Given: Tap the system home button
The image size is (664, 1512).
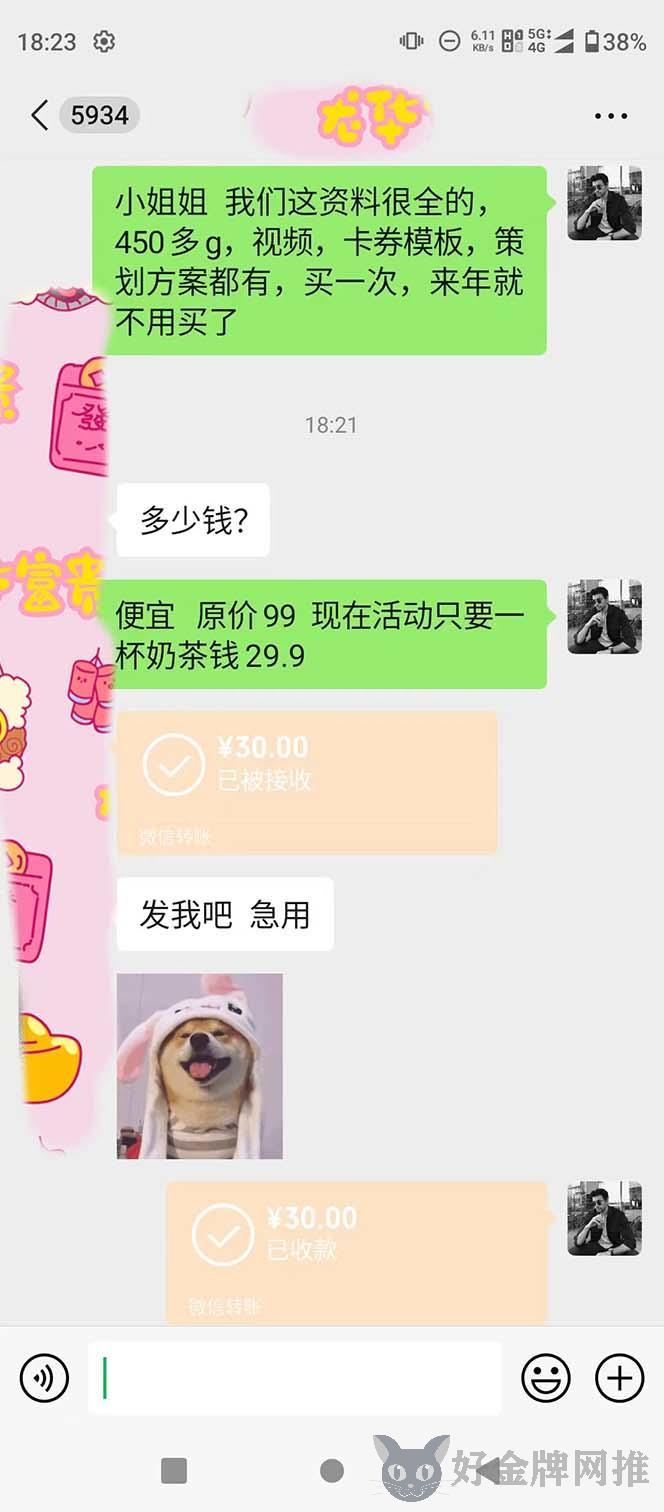Looking at the screenshot, I should [x=332, y=1470].
